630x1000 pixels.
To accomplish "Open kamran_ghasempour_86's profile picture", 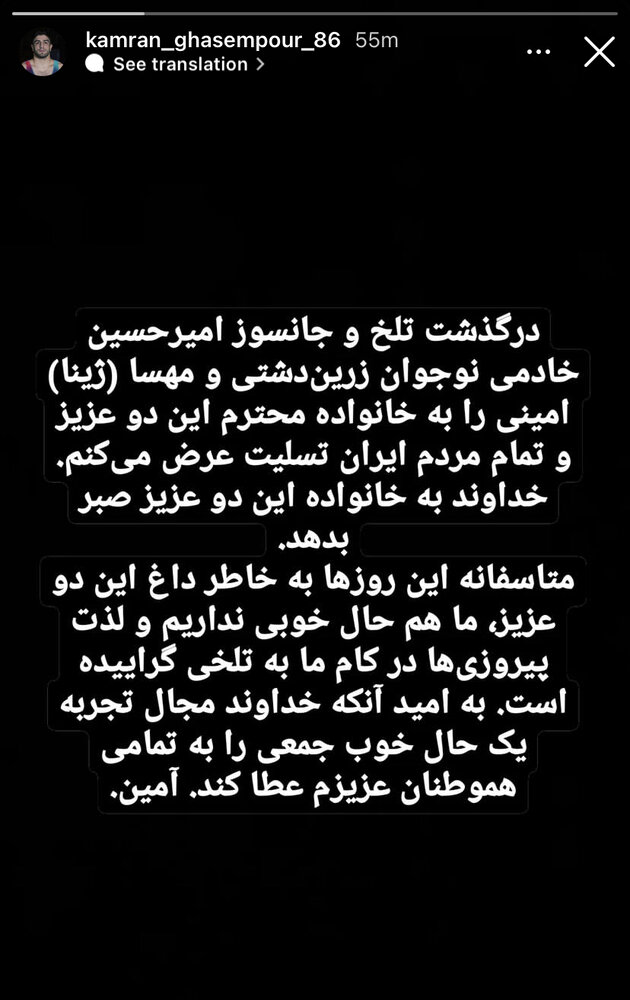I will tap(42, 52).
